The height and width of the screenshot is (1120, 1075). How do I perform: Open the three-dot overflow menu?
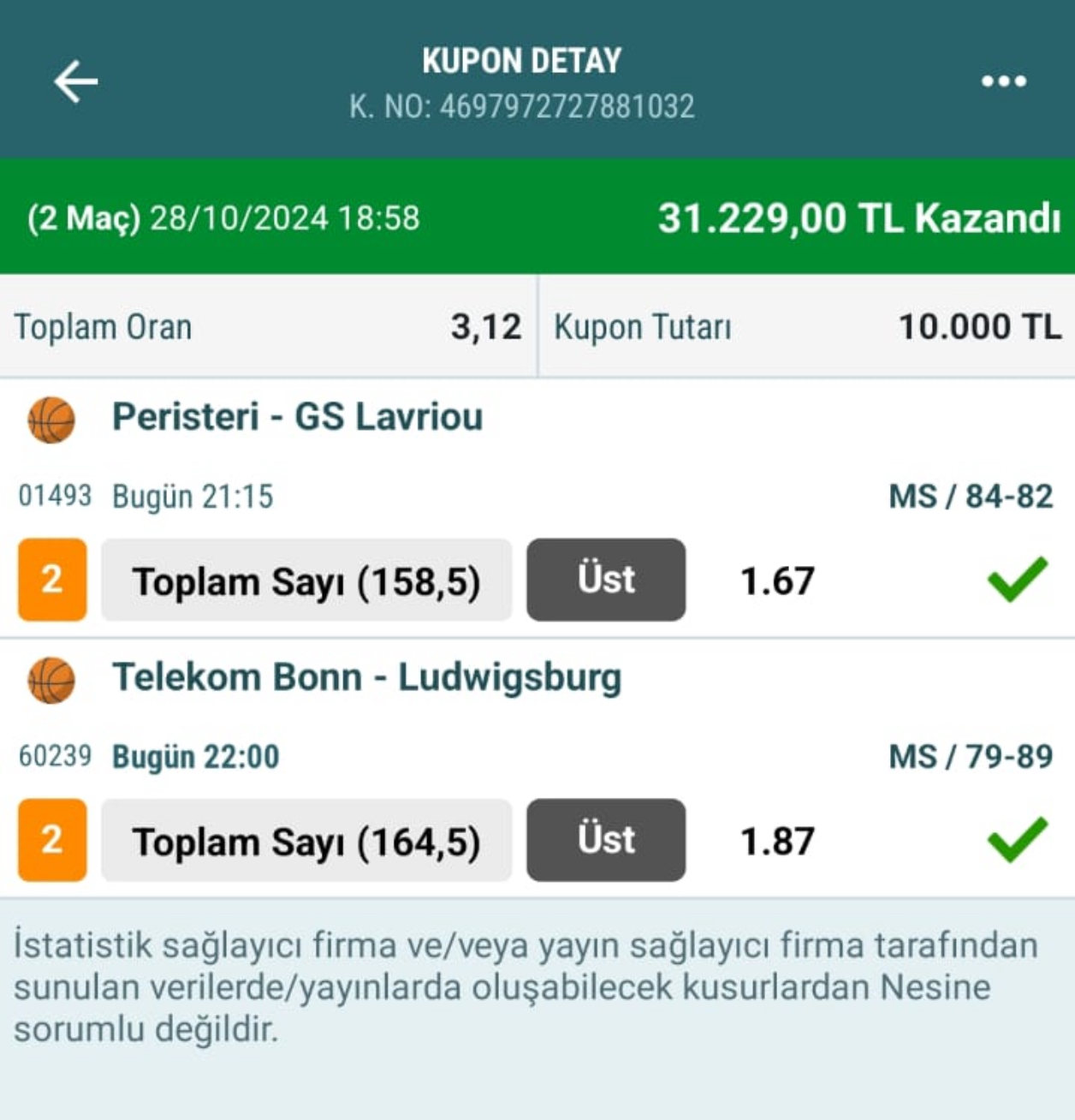click(x=1003, y=81)
